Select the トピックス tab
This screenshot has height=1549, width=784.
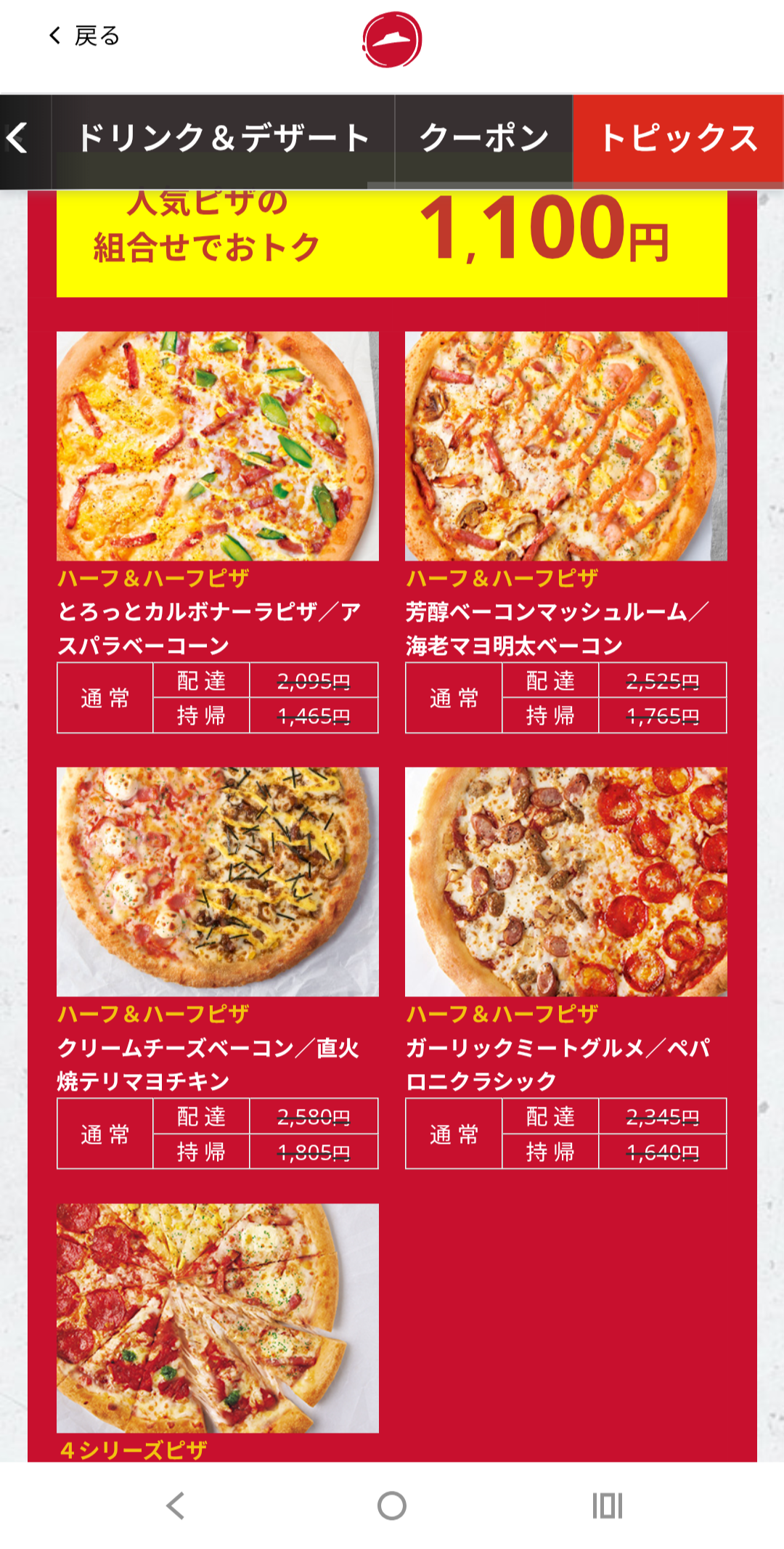click(x=678, y=138)
